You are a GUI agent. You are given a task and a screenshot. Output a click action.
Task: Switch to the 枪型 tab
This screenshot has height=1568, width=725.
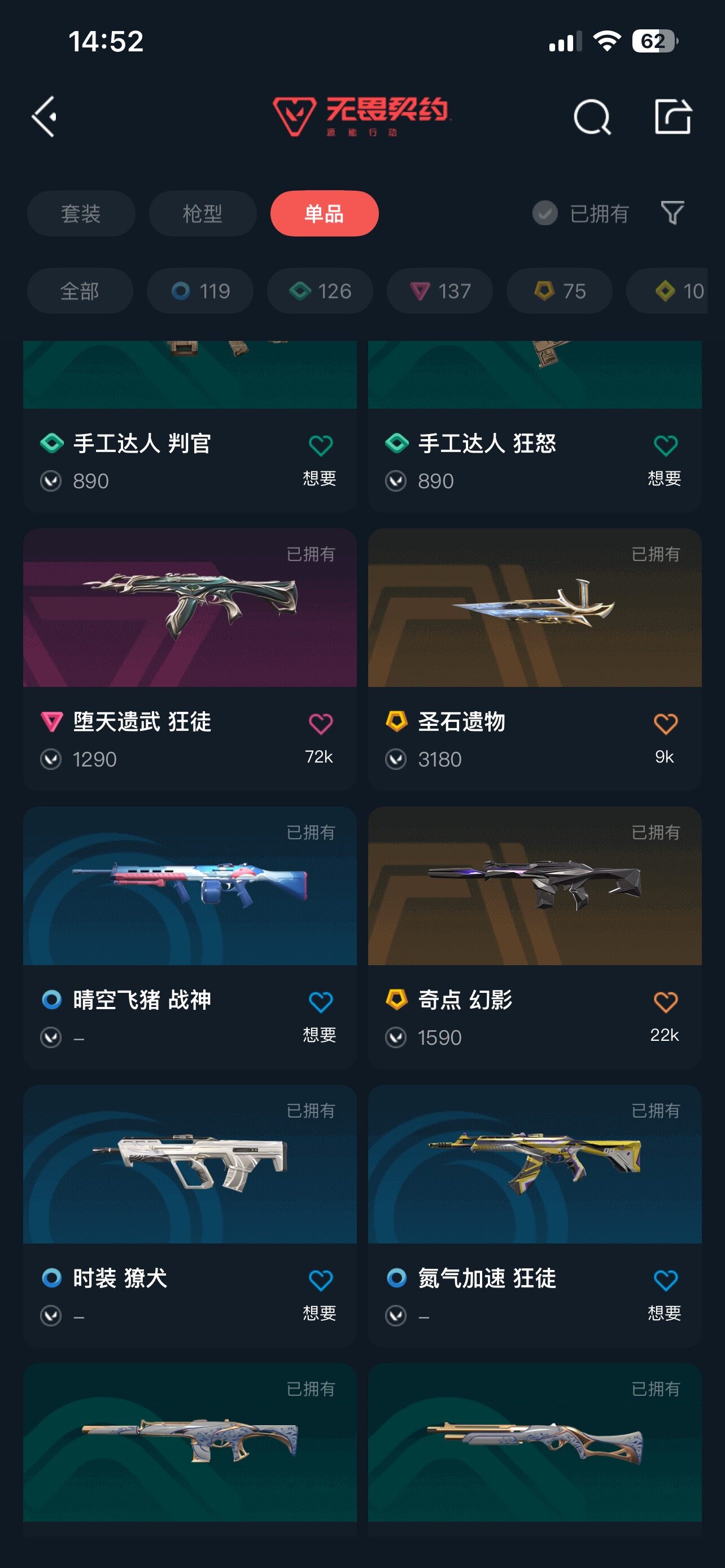pyautogui.click(x=203, y=213)
